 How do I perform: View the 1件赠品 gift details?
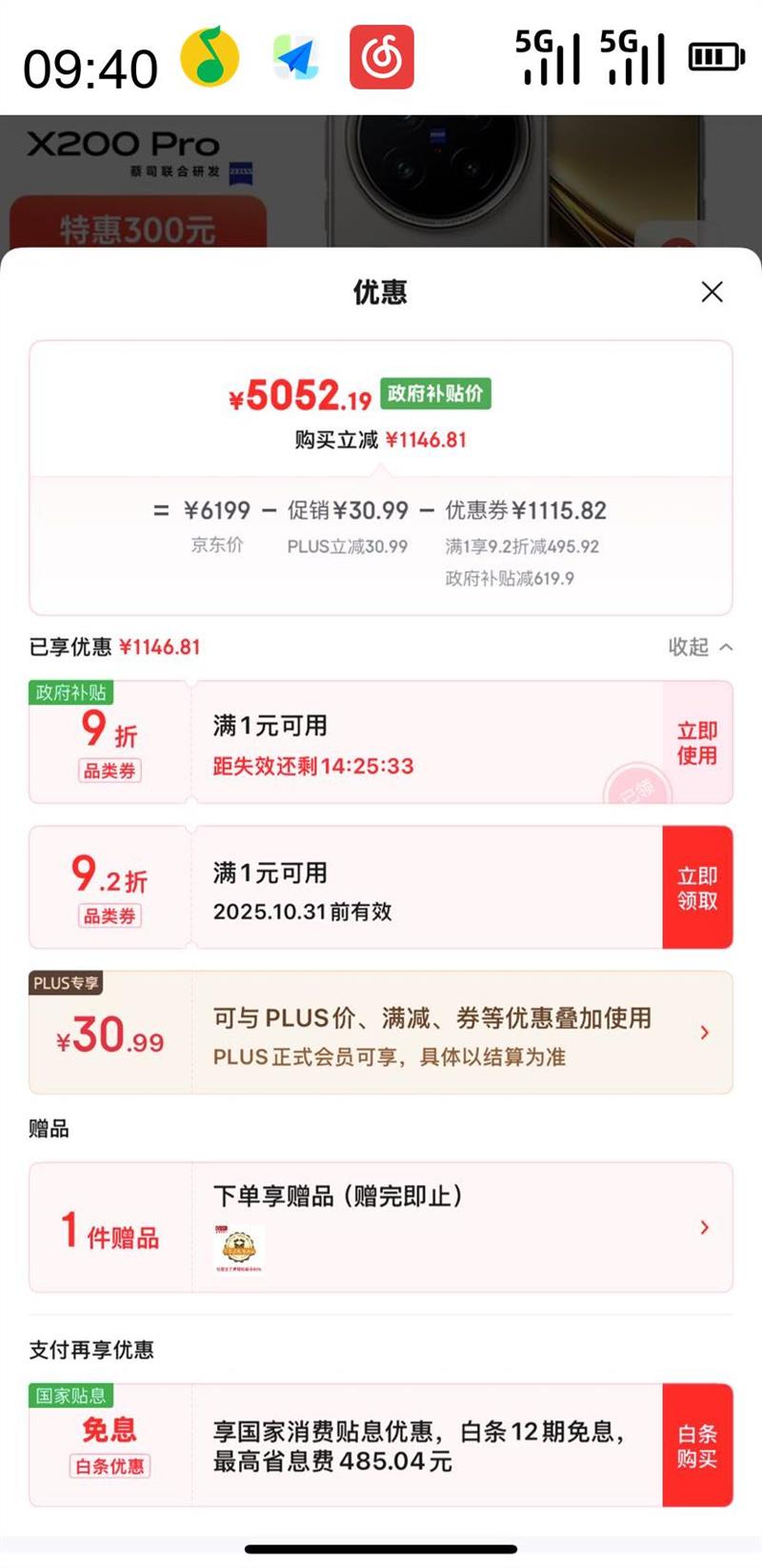tap(704, 1227)
